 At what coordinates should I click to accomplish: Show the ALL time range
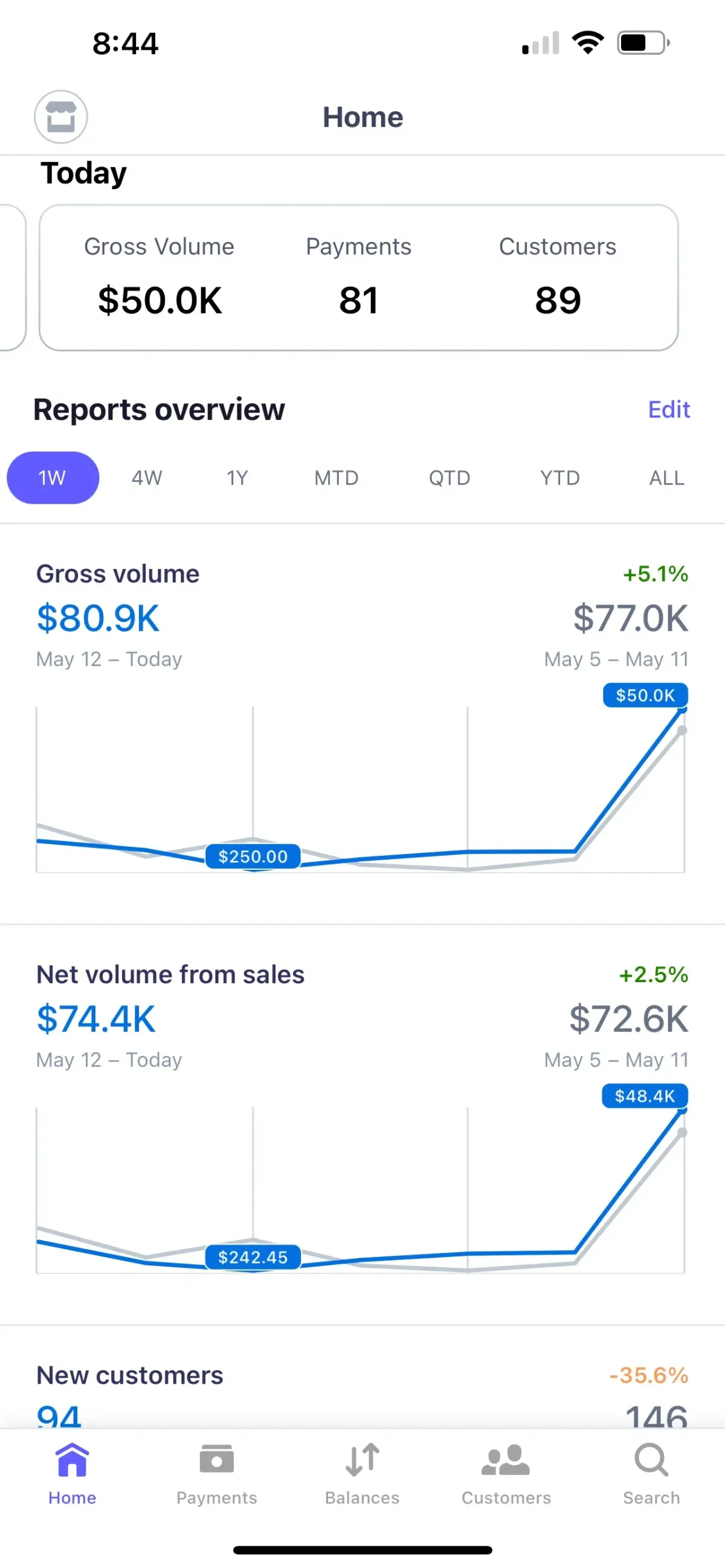click(666, 478)
